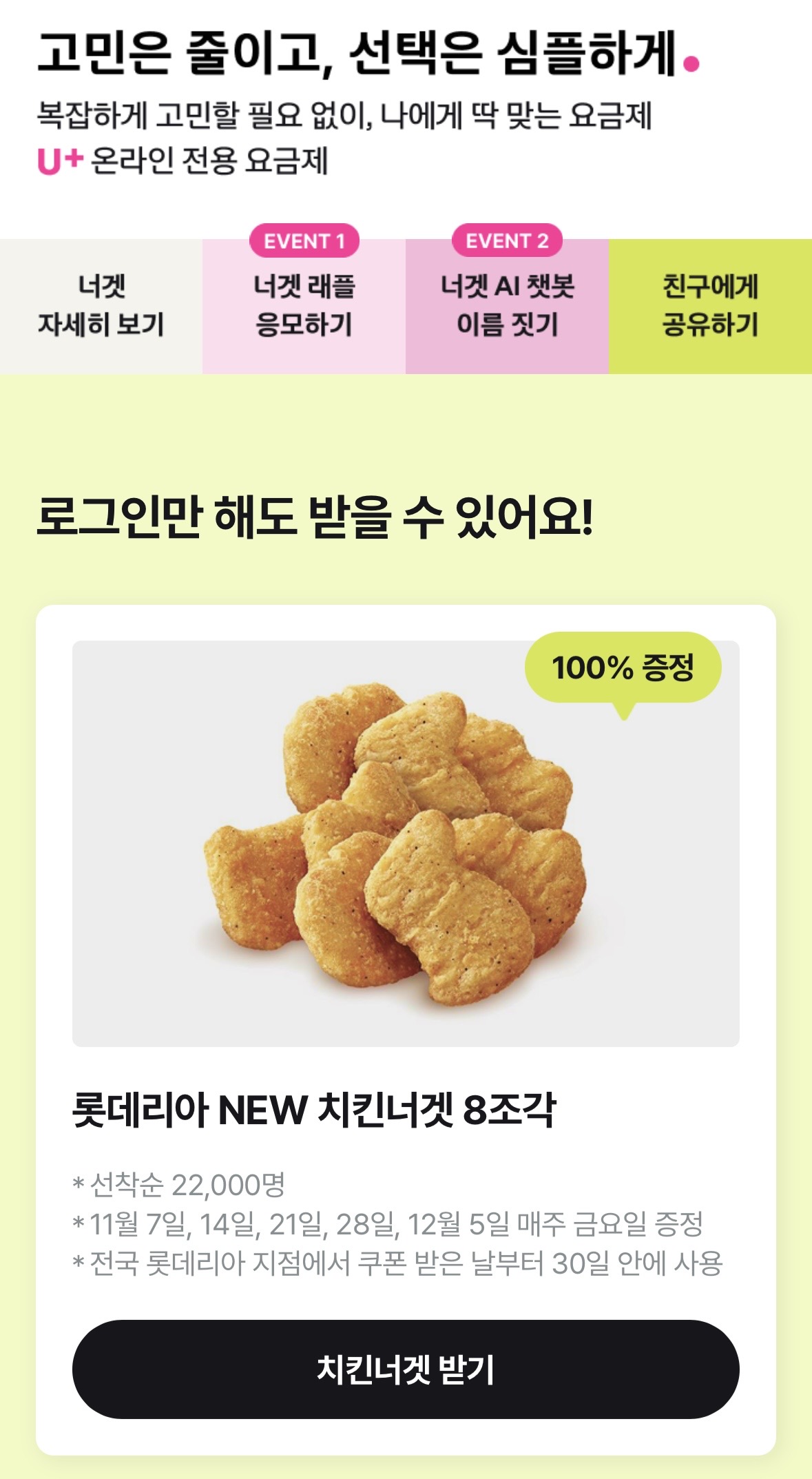Screen dimensions: 812x1479
Task: Select EVENT 1 너겟 래플 응모하기
Action: (304, 306)
